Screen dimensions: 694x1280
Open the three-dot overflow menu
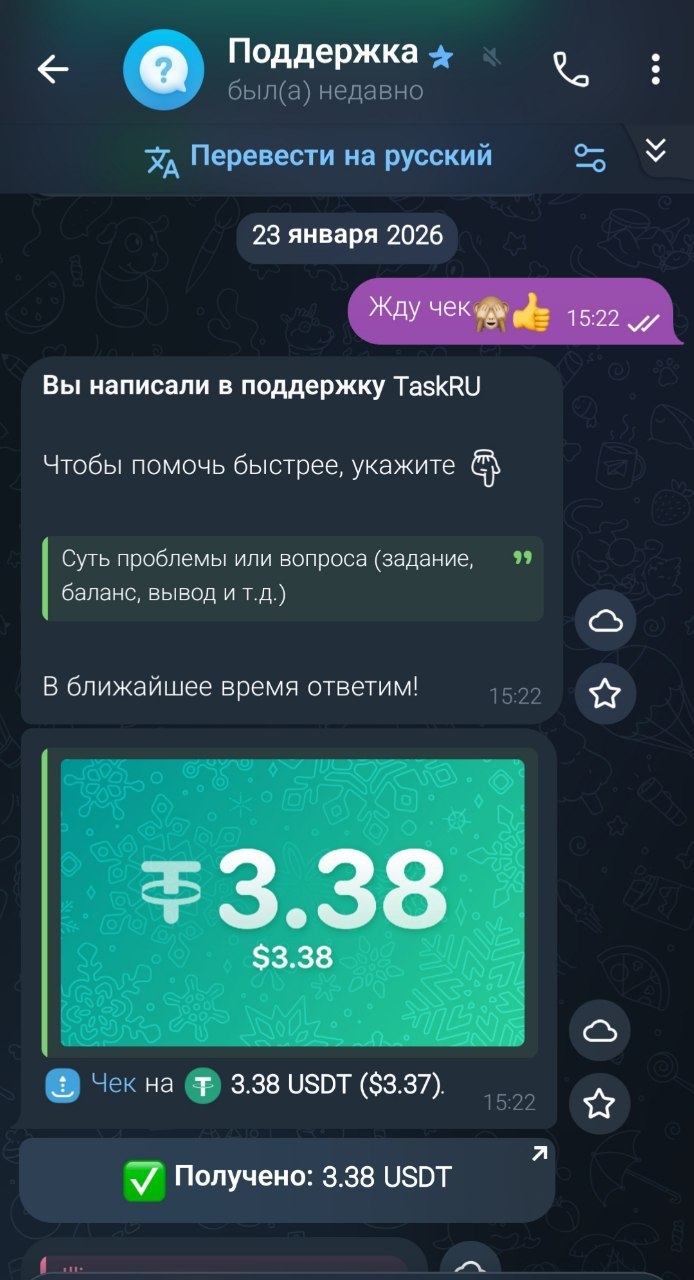point(655,69)
